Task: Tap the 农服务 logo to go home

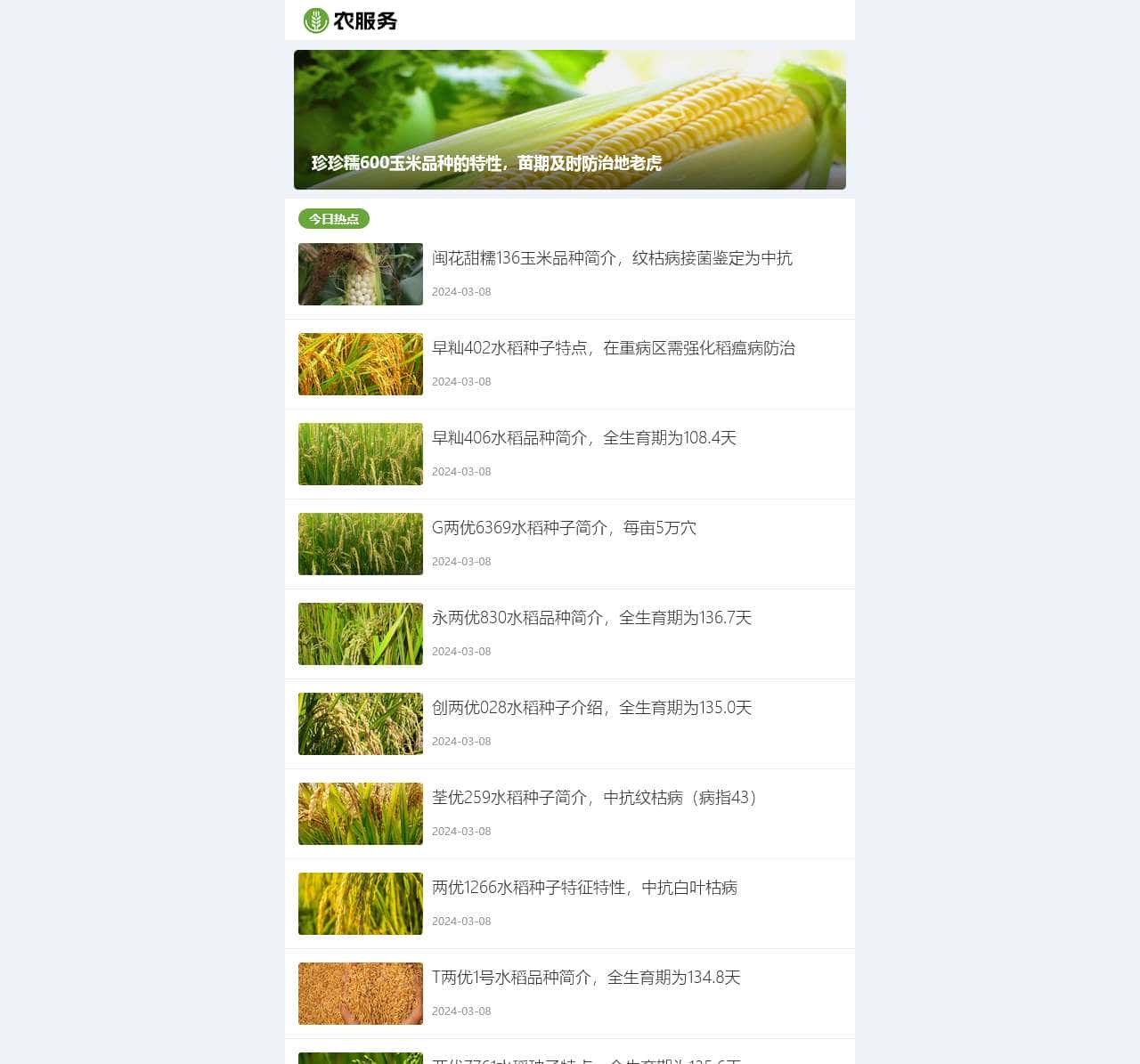Action: point(350,20)
